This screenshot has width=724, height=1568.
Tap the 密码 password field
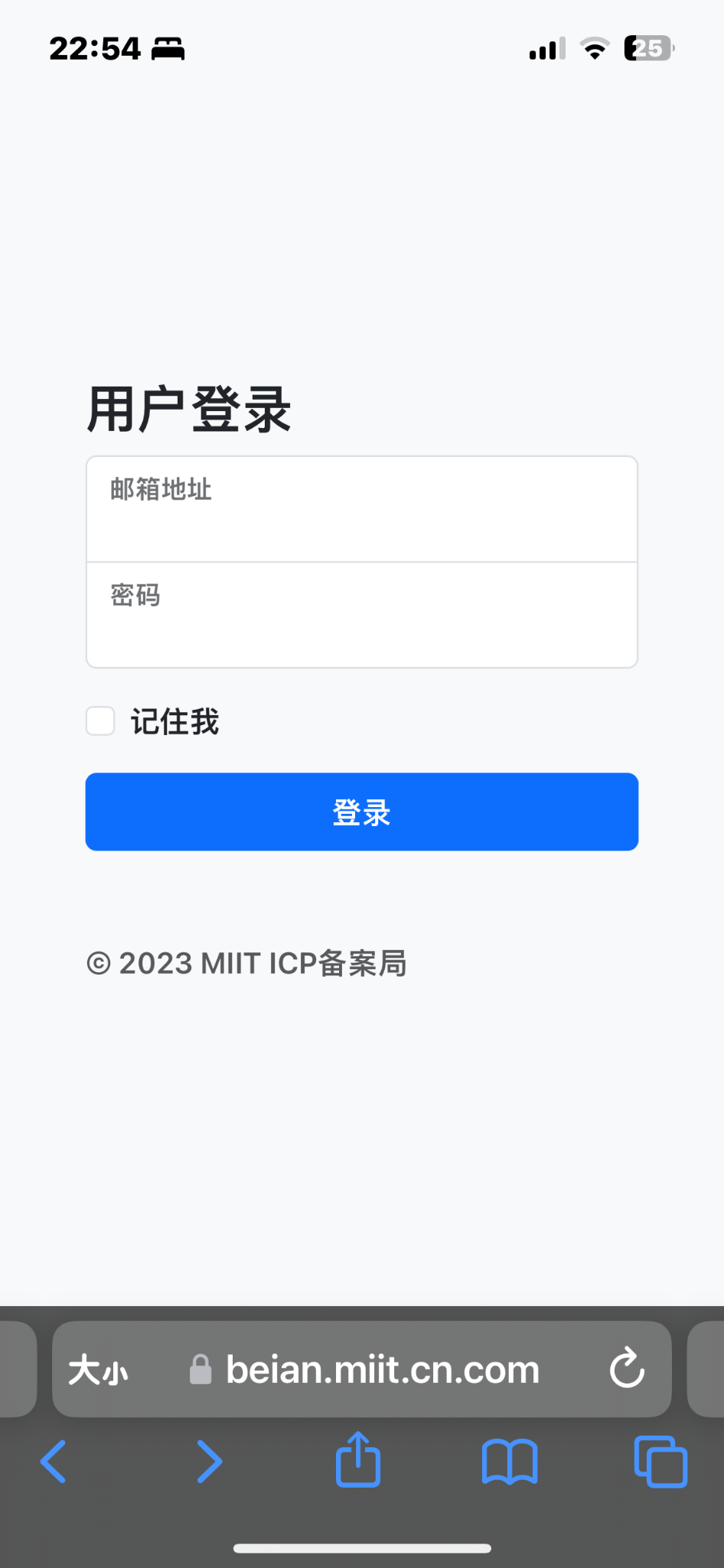pyautogui.click(x=361, y=616)
